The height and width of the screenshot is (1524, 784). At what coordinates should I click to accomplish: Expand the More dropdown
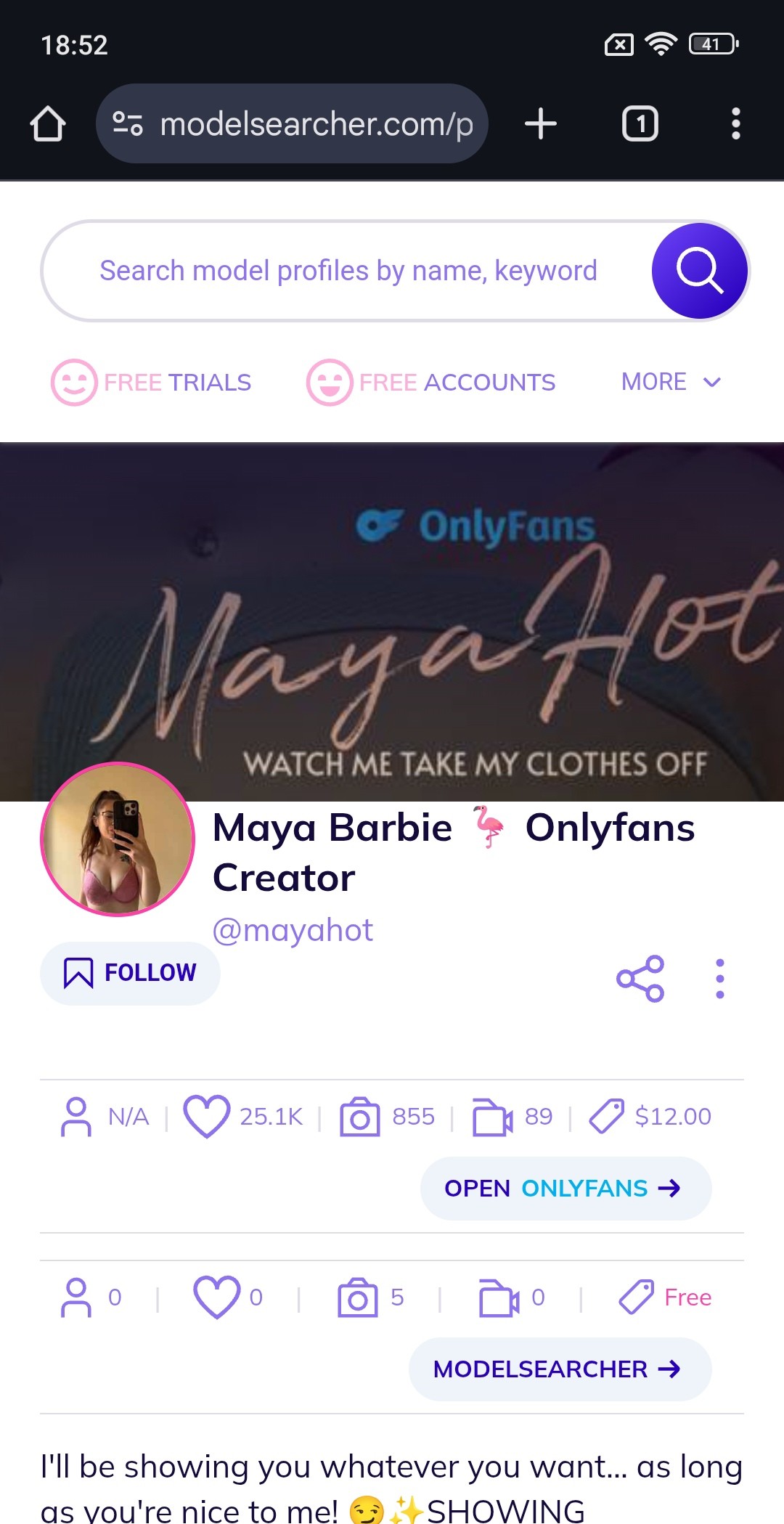671,382
